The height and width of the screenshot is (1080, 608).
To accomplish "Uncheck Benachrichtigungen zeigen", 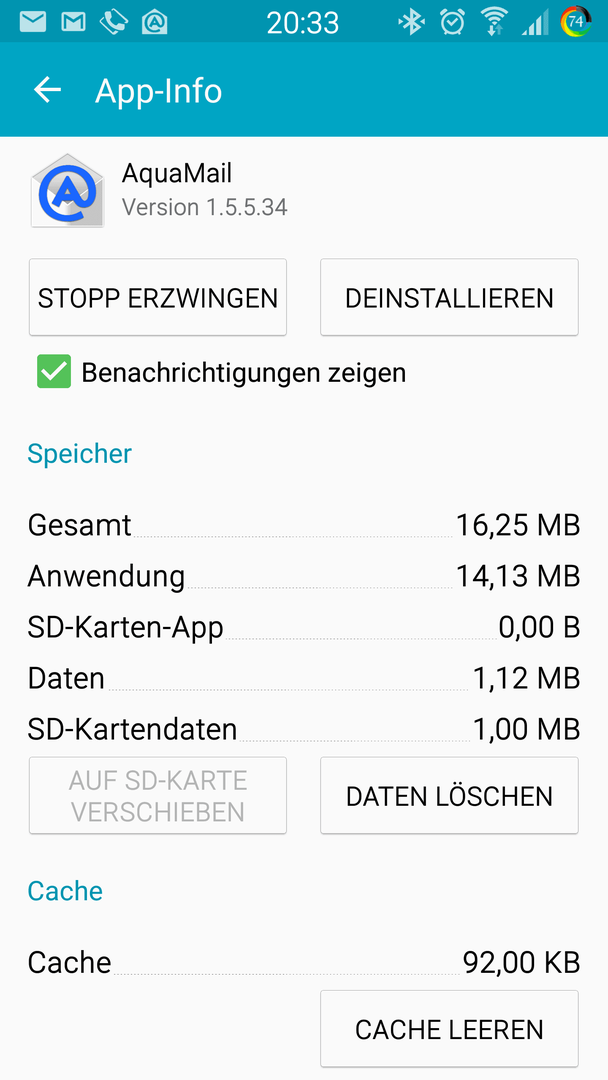I will (54, 372).
